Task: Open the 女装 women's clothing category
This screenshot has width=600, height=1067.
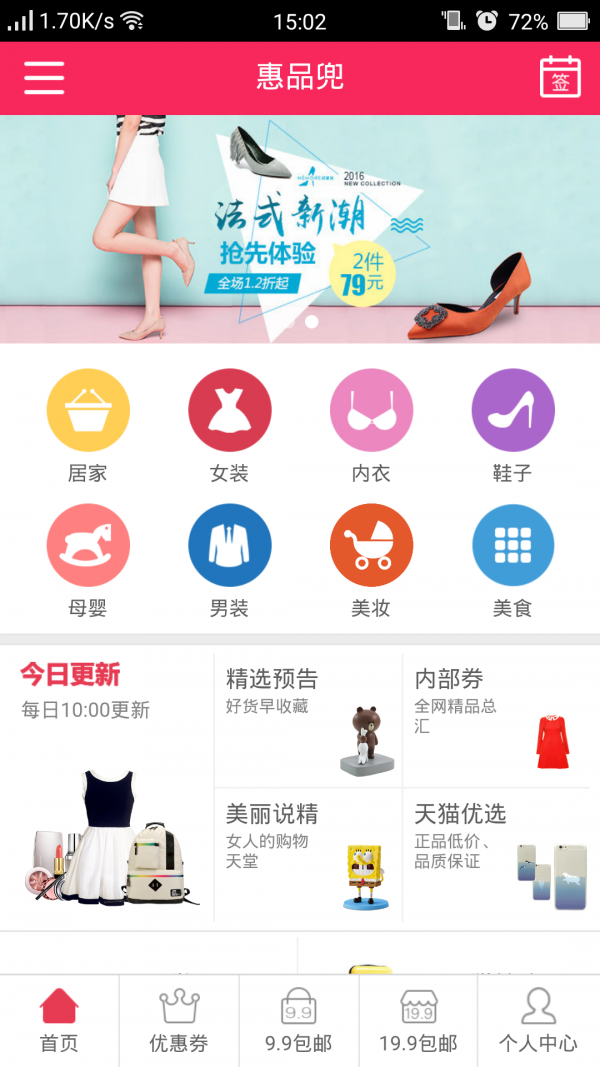Action: (229, 425)
